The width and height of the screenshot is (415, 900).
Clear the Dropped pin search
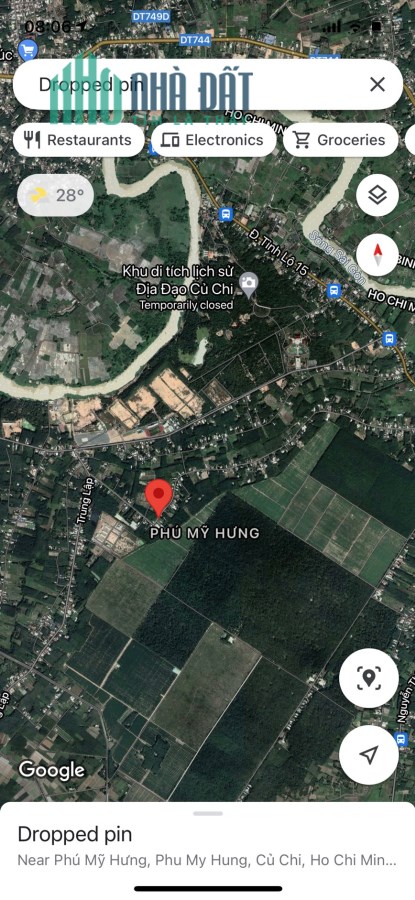point(377,84)
